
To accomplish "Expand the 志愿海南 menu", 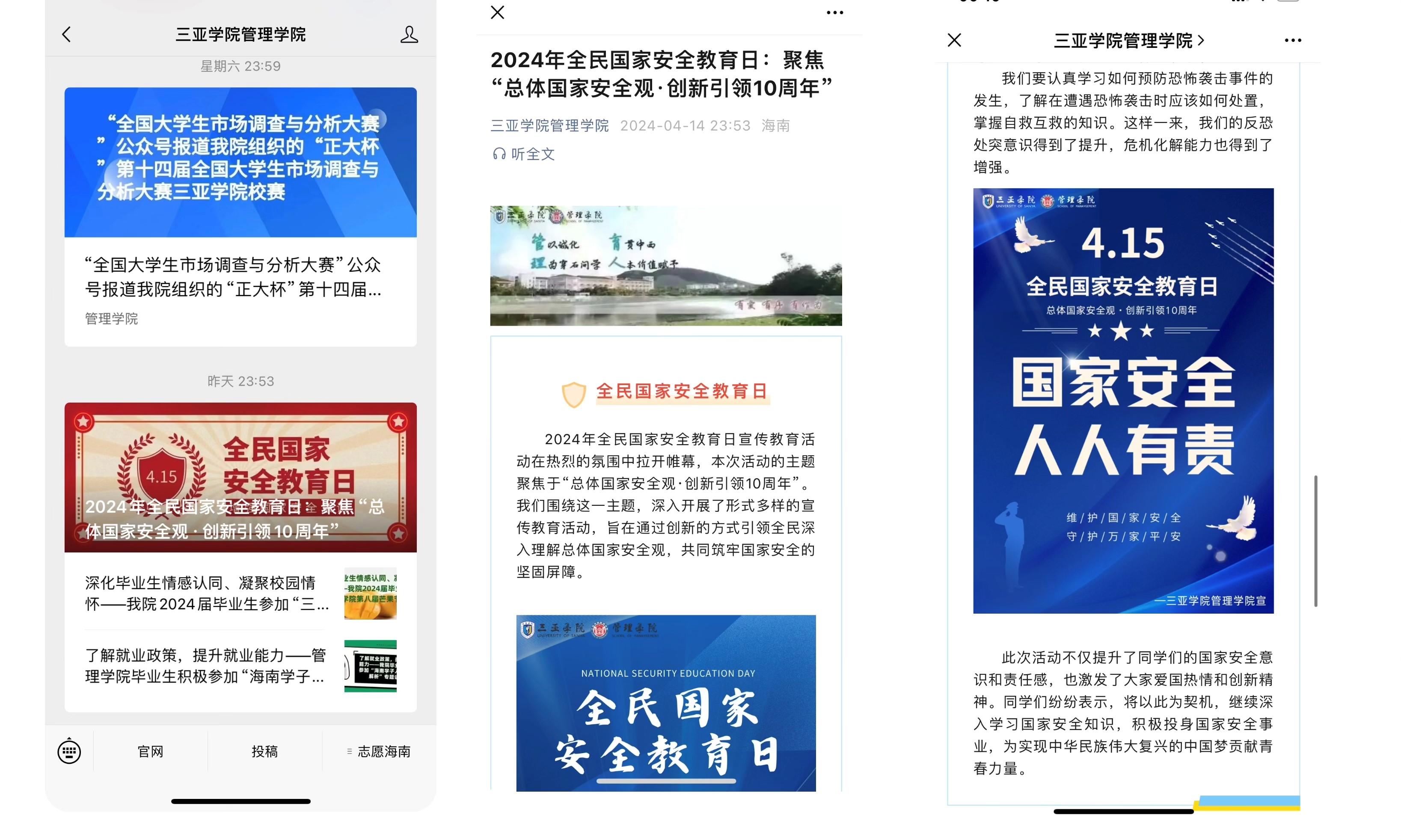I will (379, 751).
